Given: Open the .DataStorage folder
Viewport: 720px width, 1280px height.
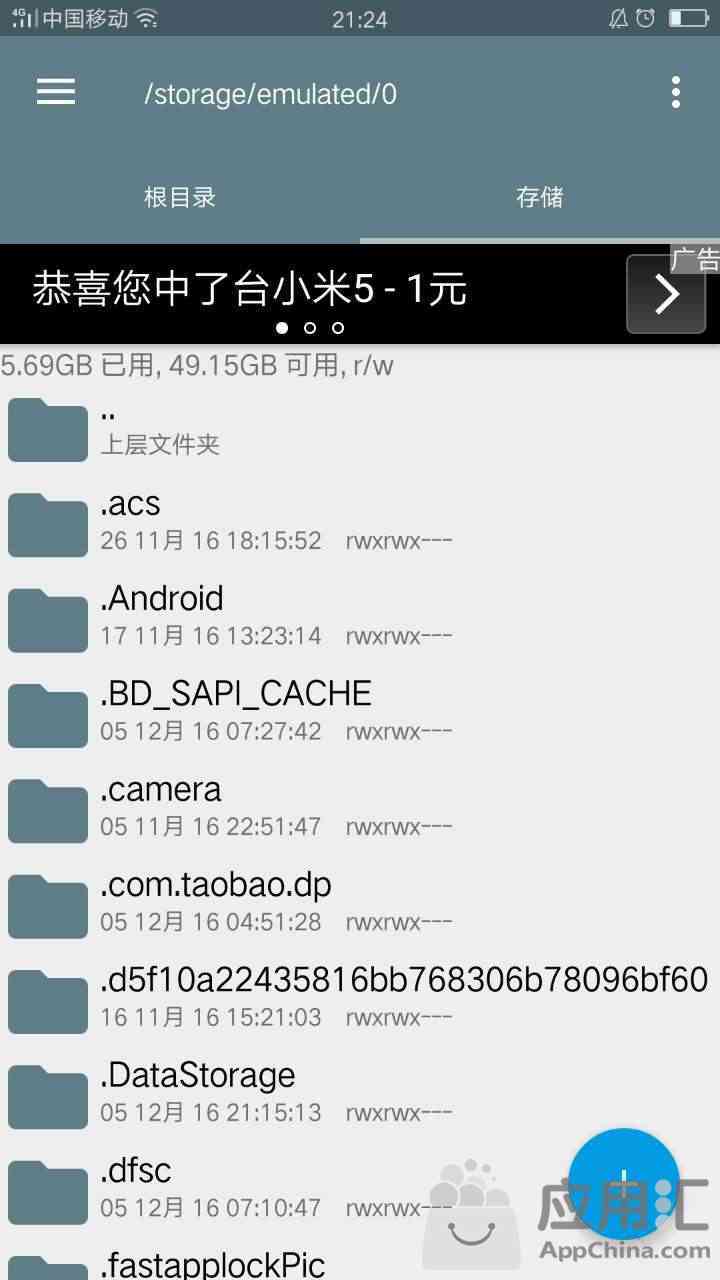Looking at the screenshot, I should pyautogui.click(x=360, y=1094).
